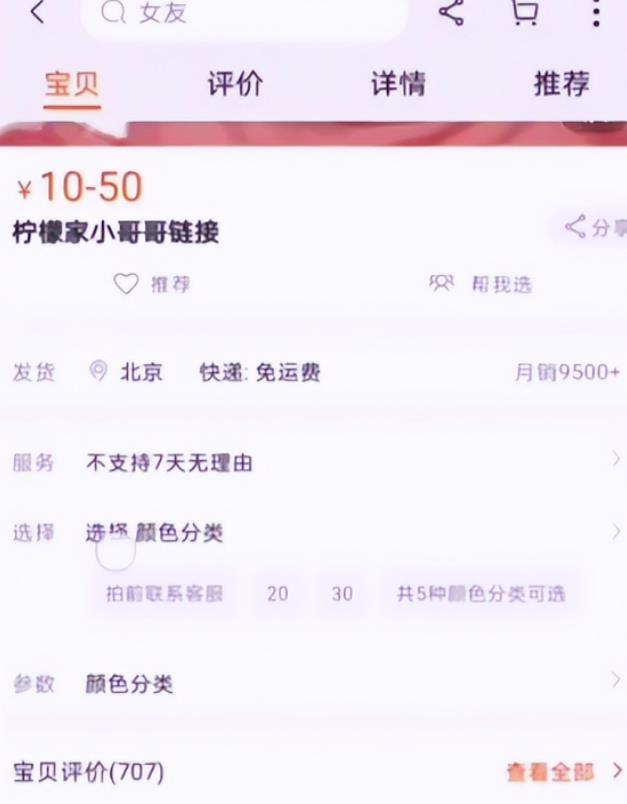Go back using the back arrow
The image size is (627, 804).
(38, 13)
